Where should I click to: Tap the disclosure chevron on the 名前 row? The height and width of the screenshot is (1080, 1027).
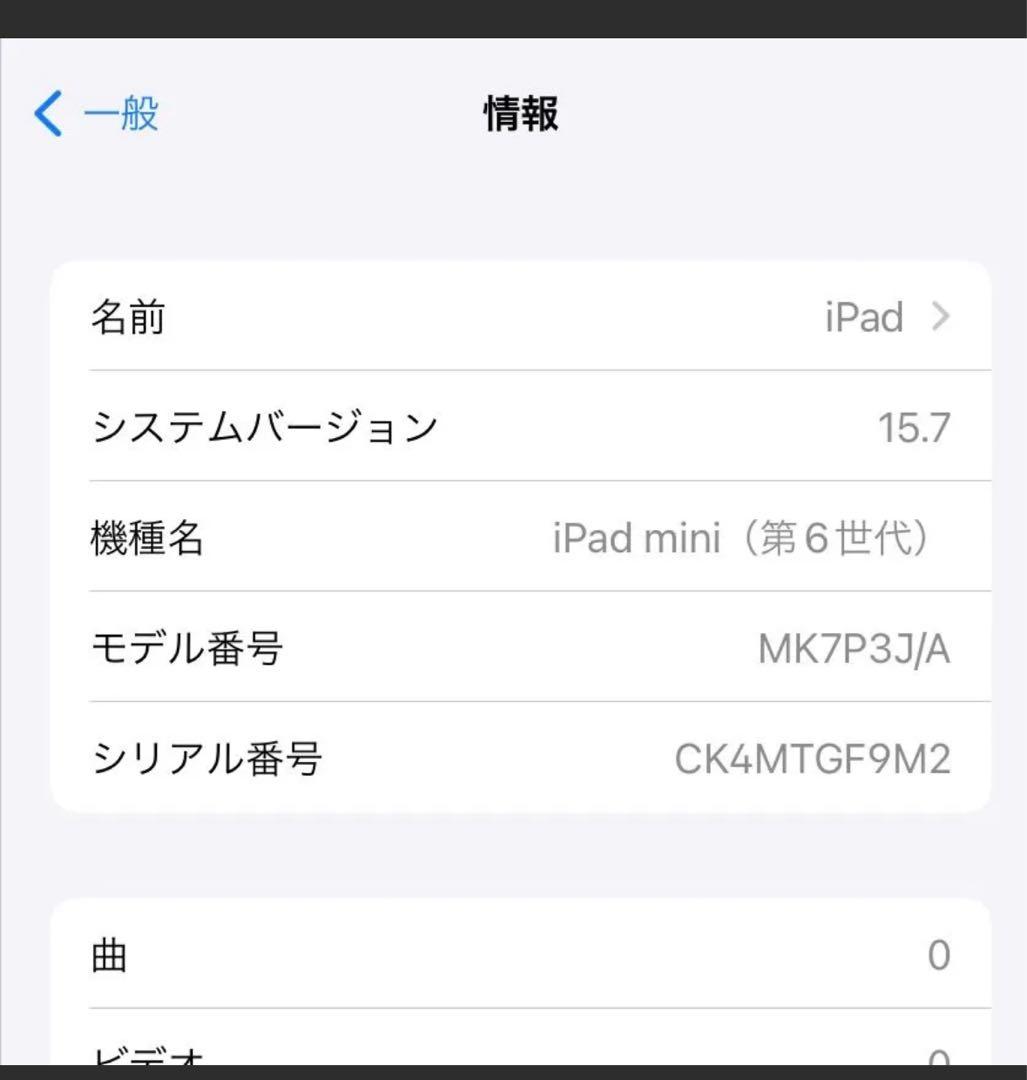point(940,317)
